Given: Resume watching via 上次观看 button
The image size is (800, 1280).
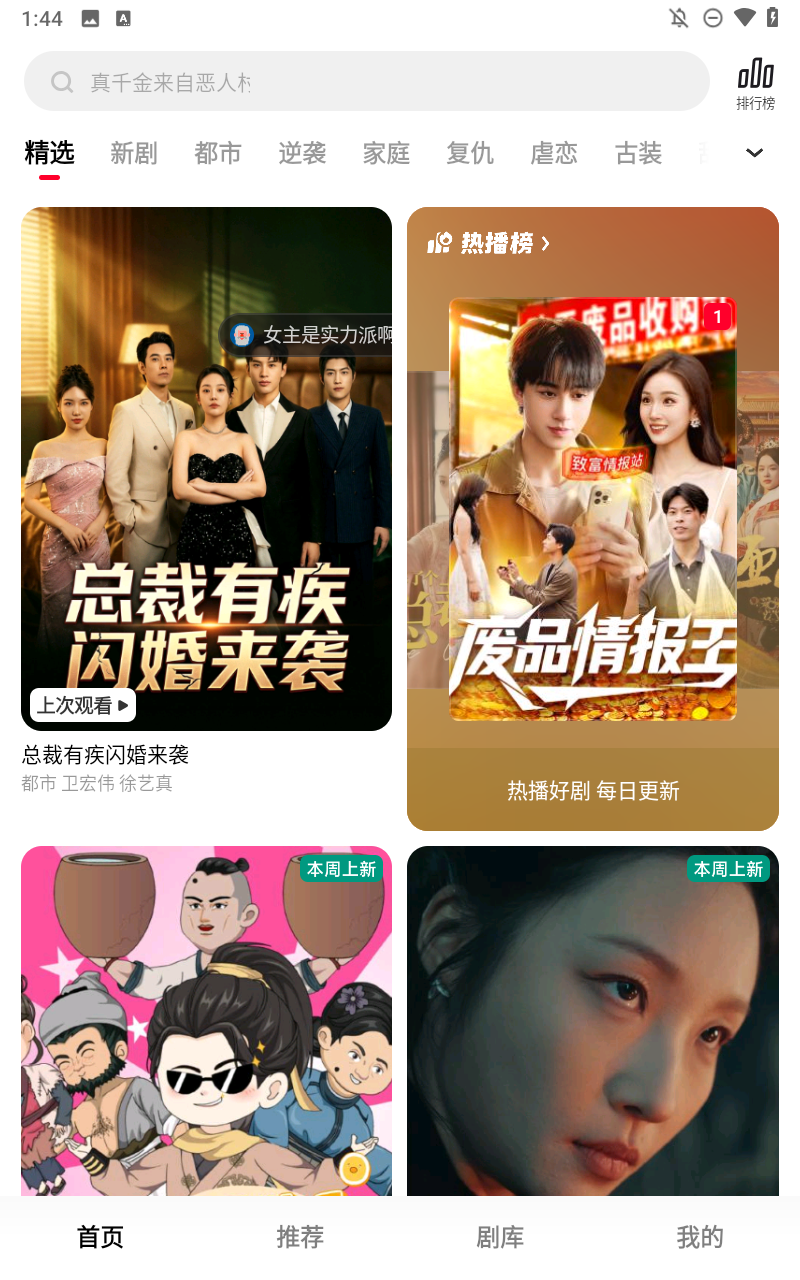Looking at the screenshot, I should 81,705.
